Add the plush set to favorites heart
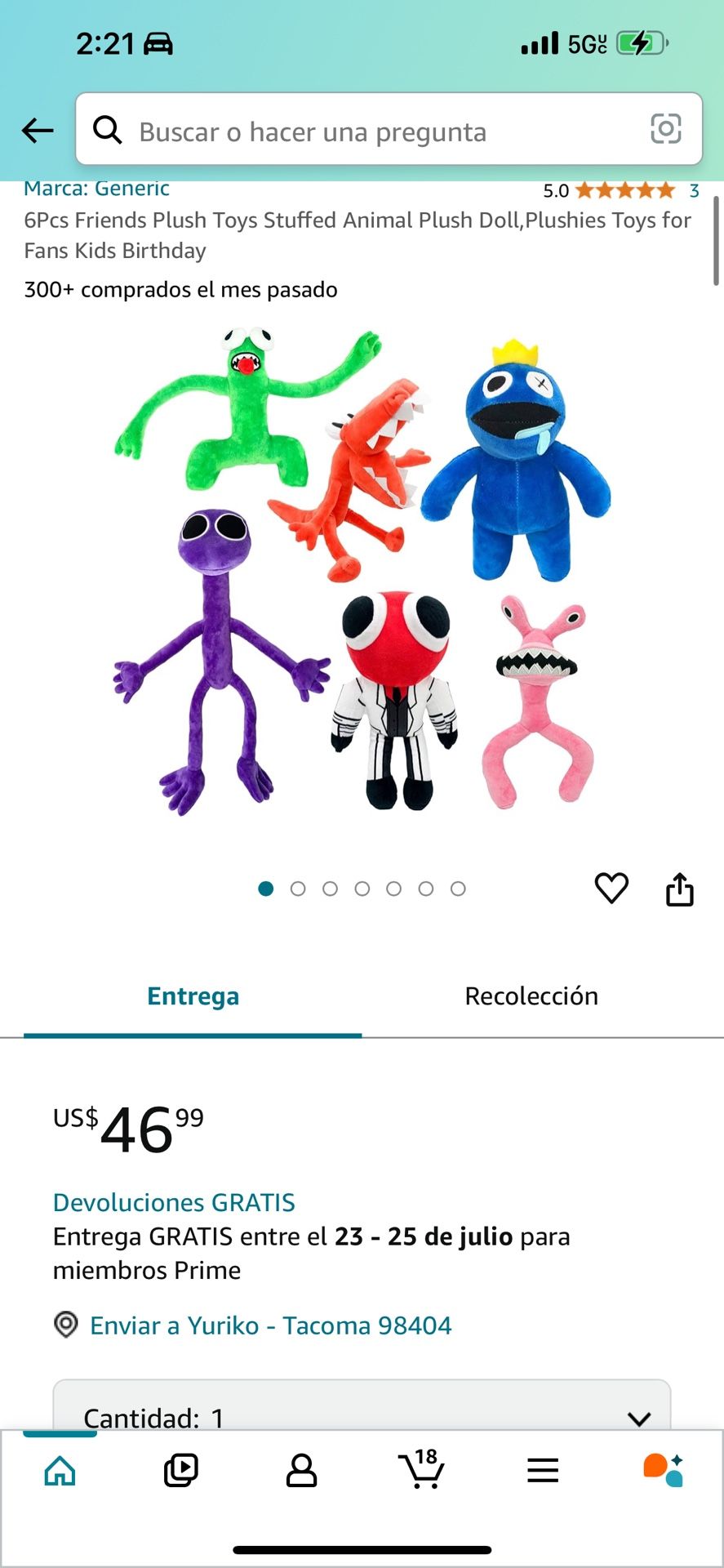724x1568 pixels. pos(611,889)
